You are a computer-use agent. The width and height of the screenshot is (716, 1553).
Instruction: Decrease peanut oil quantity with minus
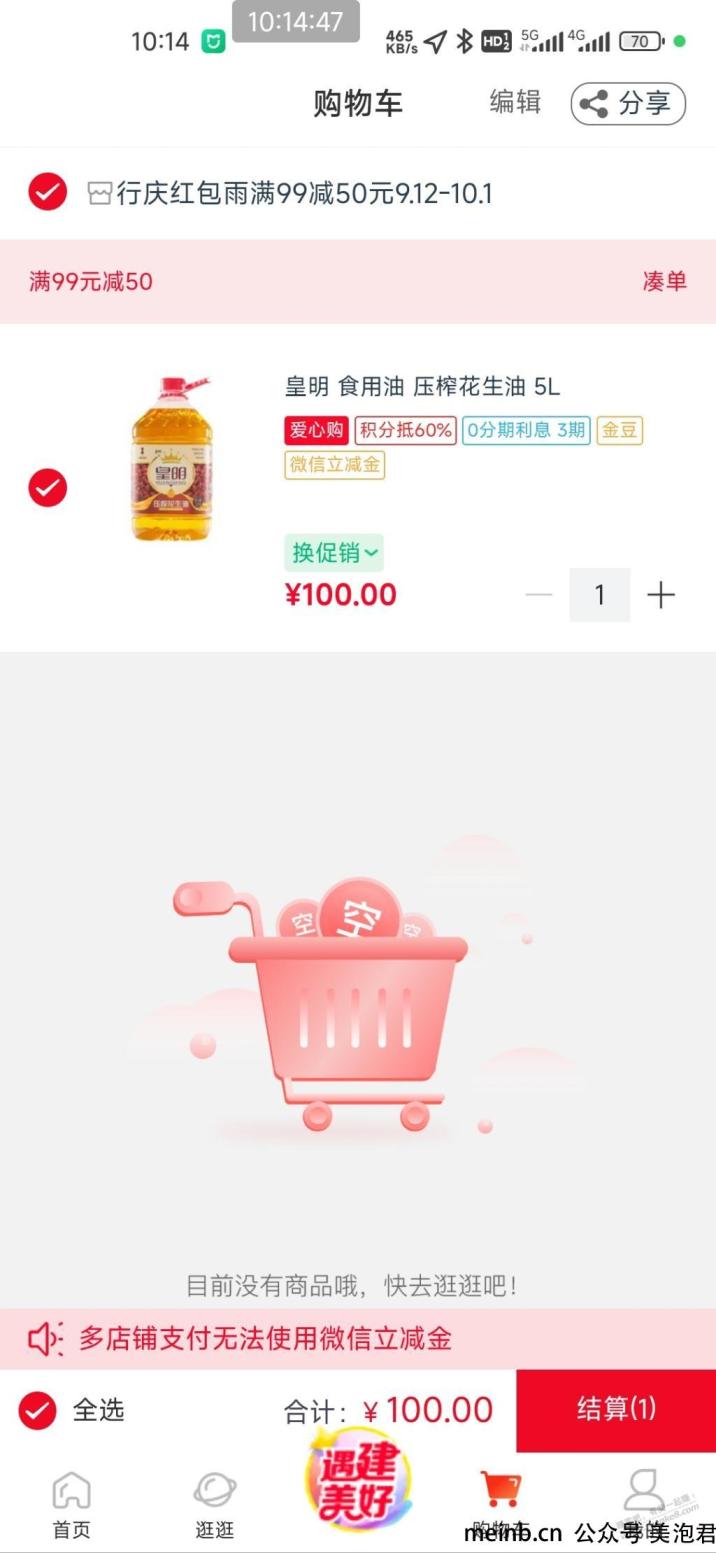(539, 595)
